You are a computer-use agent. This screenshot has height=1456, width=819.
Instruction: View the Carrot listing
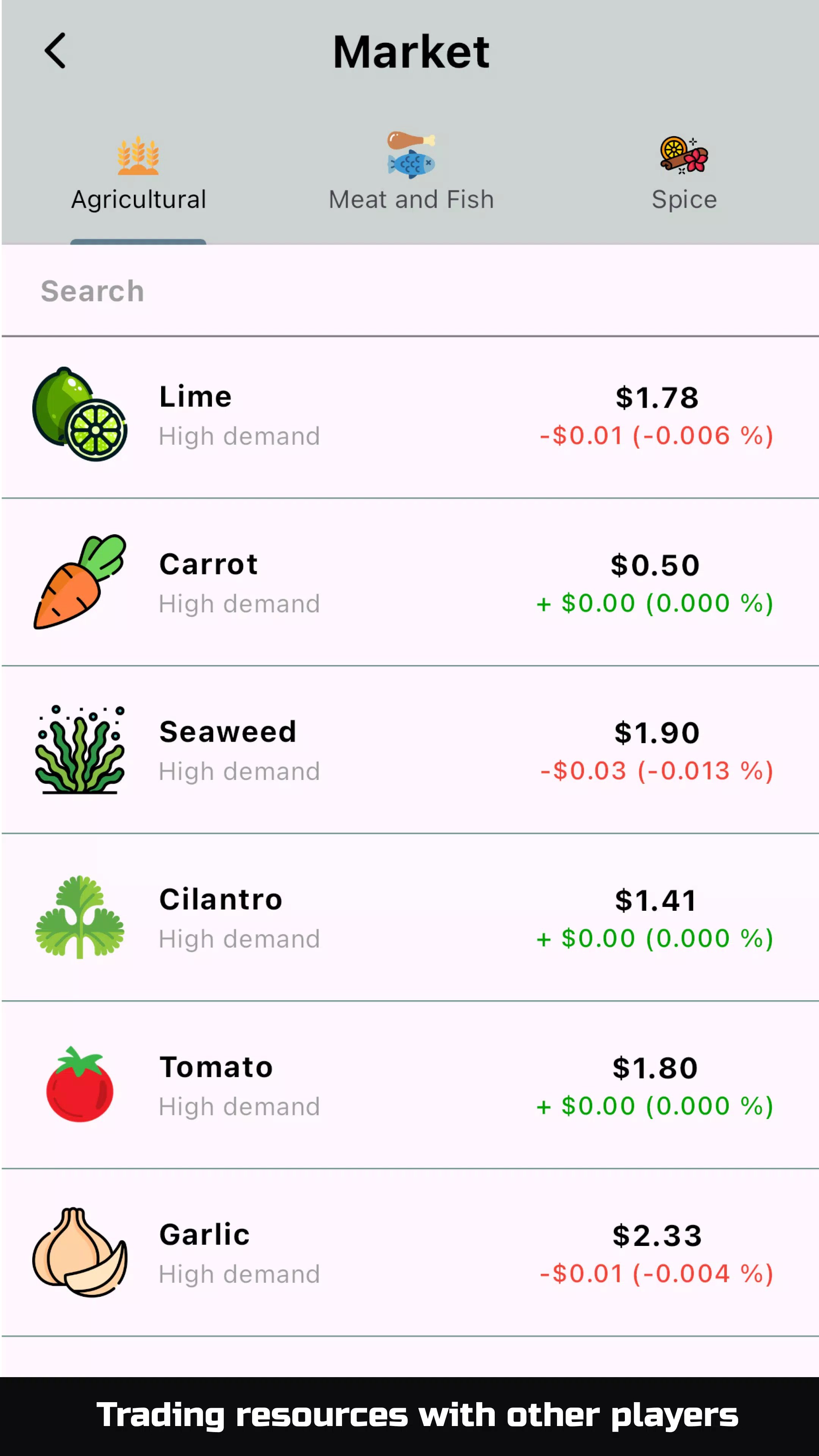(x=410, y=582)
